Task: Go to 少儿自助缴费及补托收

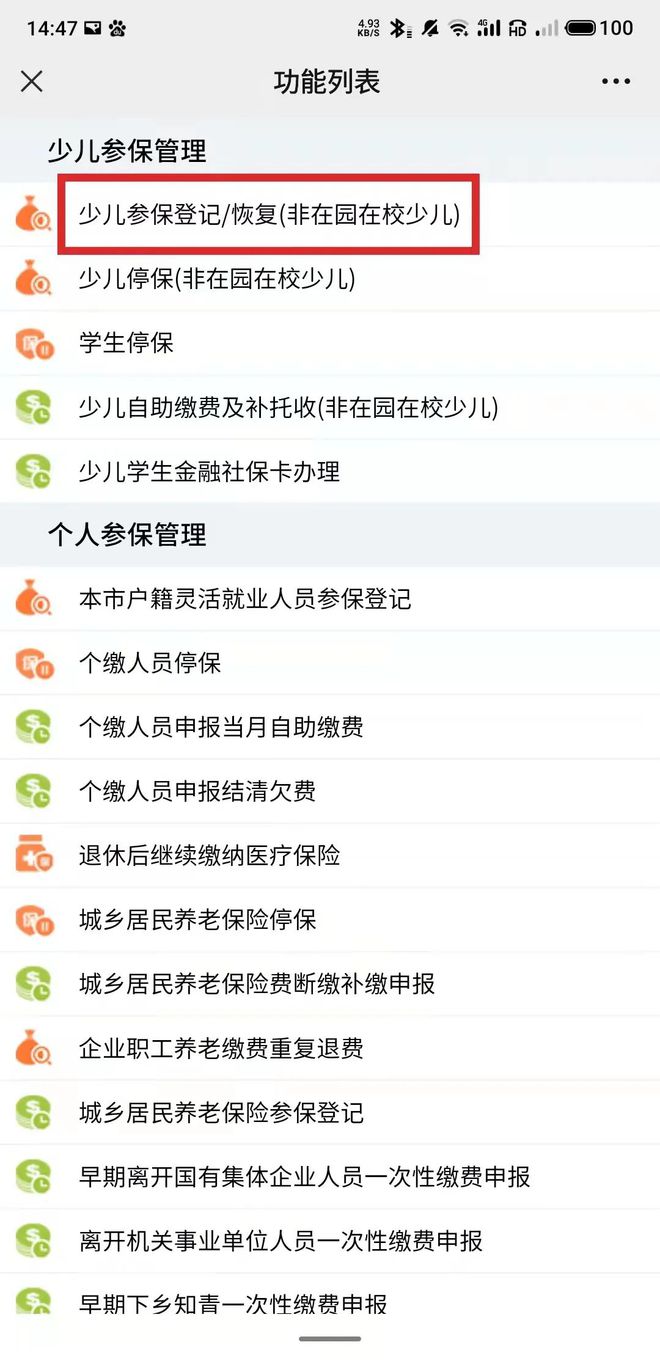Action: click(330, 406)
